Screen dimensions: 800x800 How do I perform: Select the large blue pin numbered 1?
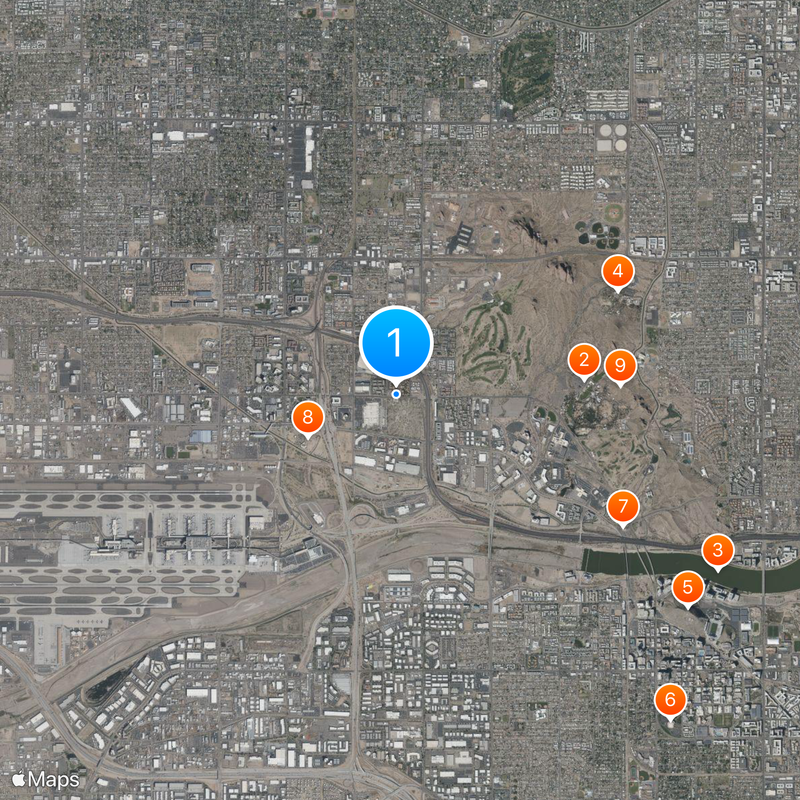[395, 342]
